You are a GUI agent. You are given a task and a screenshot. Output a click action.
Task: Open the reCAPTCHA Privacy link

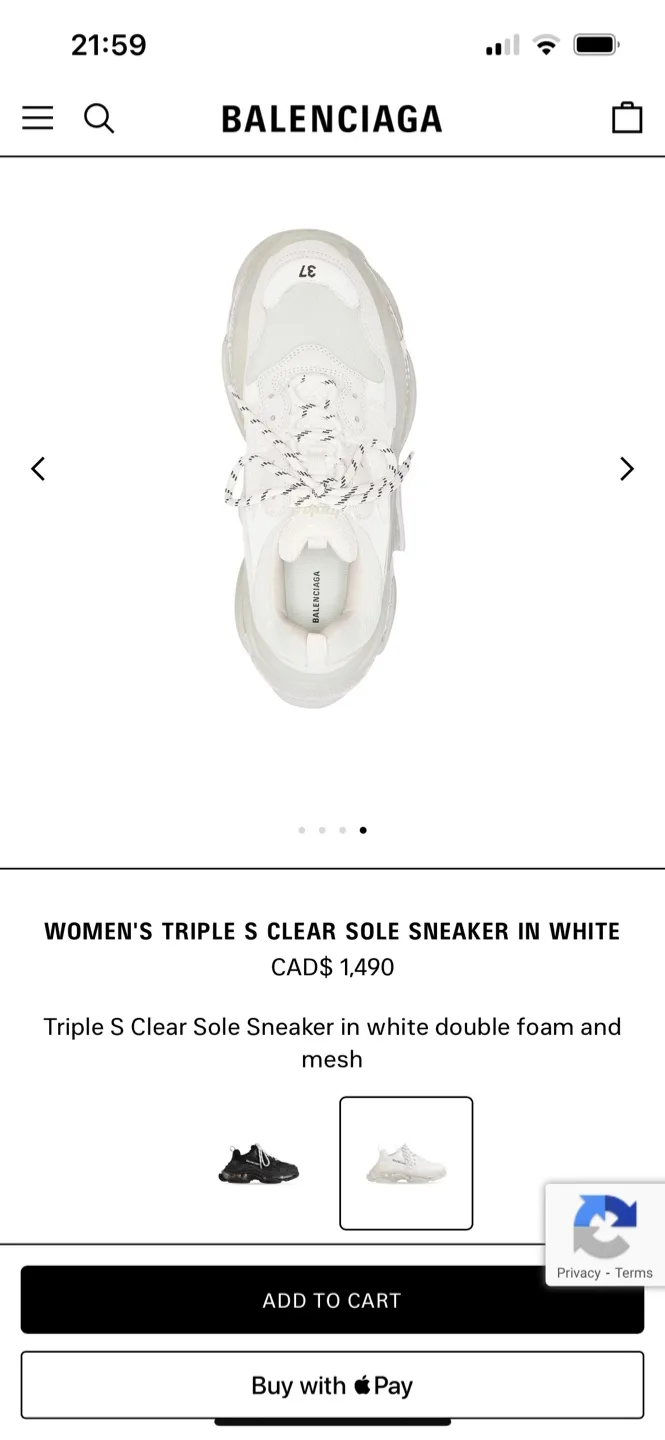click(578, 1273)
